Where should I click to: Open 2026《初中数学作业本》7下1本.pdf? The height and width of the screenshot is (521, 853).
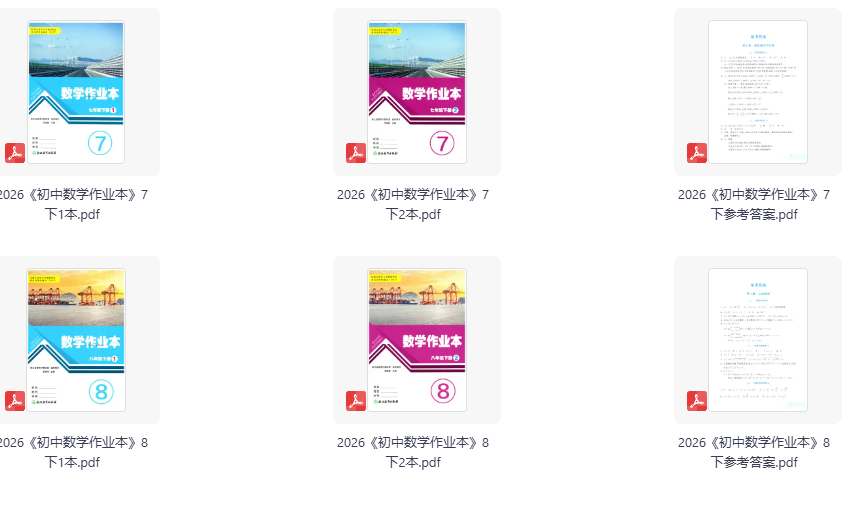[x=76, y=92]
